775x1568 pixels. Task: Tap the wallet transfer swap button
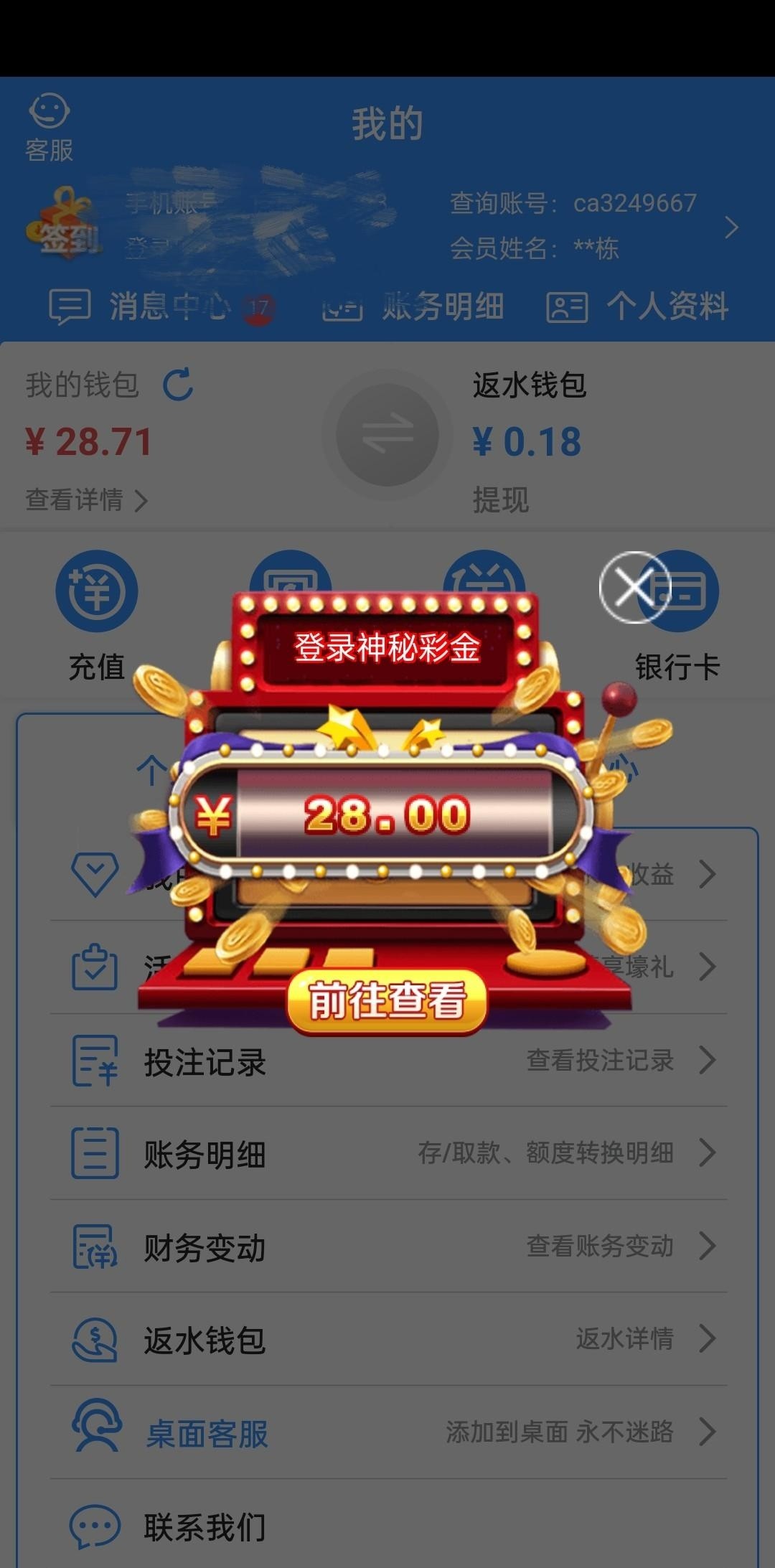click(x=387, y=435)
